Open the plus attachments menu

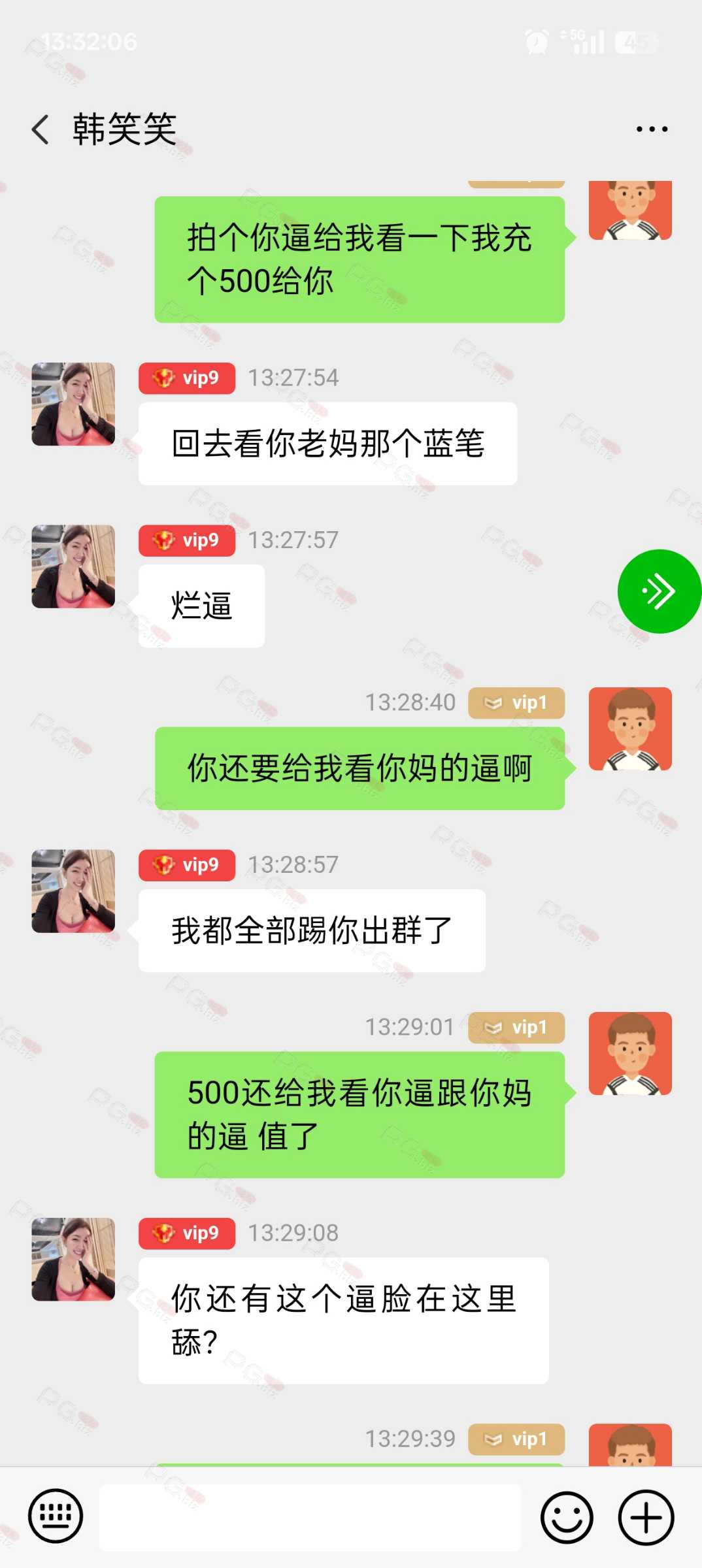(646, 1517)
